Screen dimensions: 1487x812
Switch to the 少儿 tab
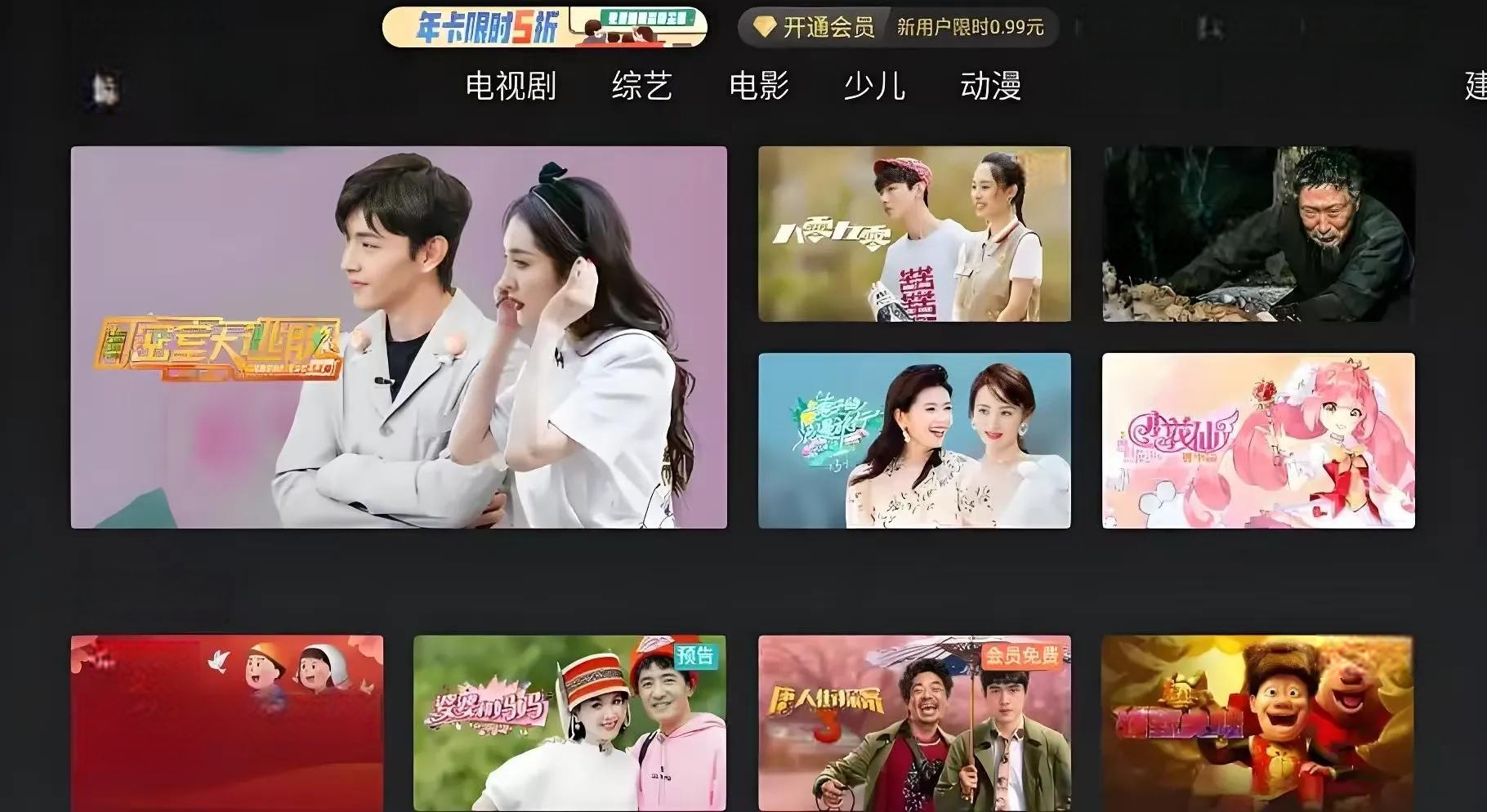tap(874, 86)
